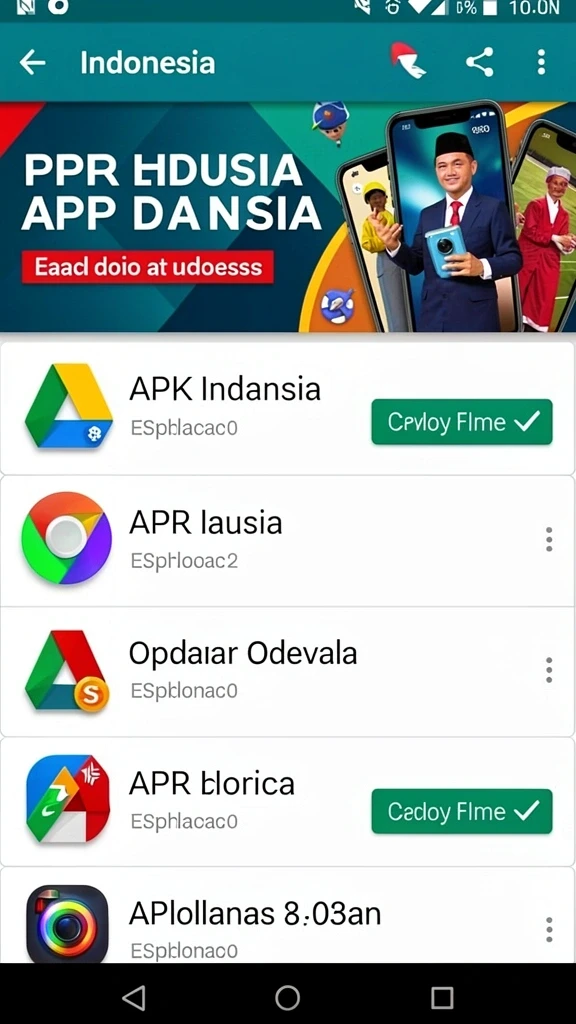Image resolution: width=576 pixels, height=1024 pixels.
Task: Share this Indonesia page
Action: point(479,63)
